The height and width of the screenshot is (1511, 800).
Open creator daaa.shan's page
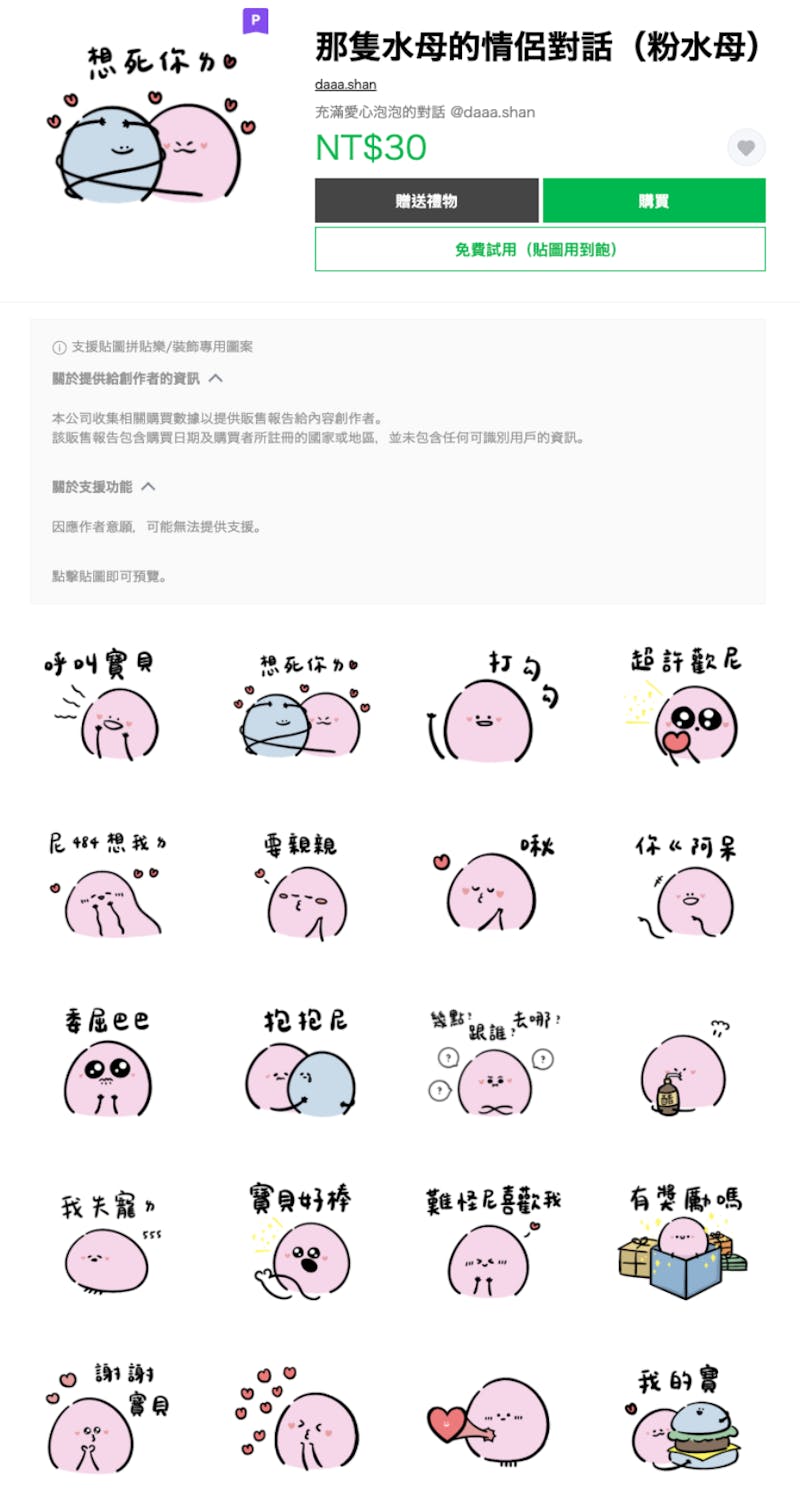tap(345, 85)
